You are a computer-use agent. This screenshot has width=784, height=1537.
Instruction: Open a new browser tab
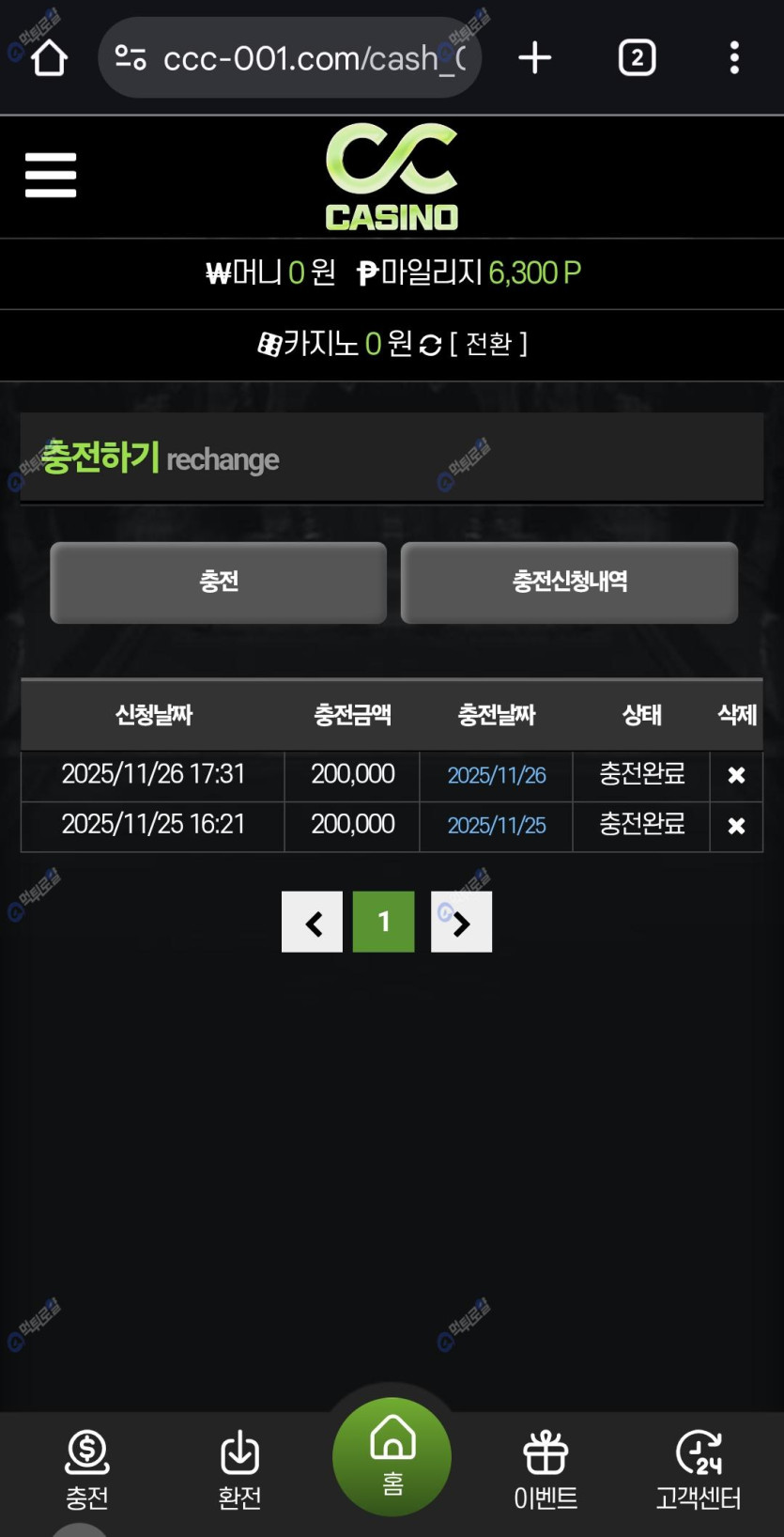tap(534, 58)
